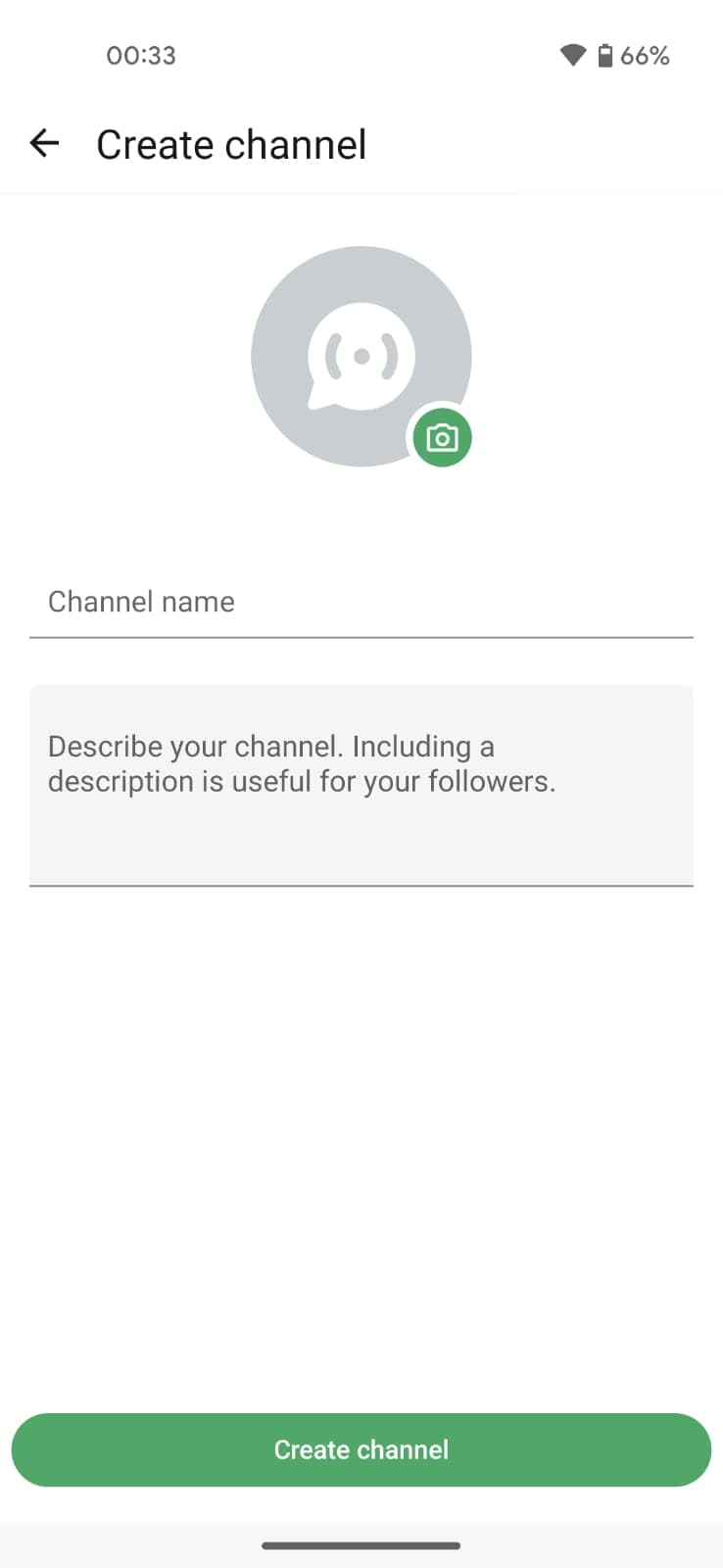Image resolution: width=723 pixels, height=1568 pixels.
Task: Tap the clock showing 00:33
Action: pos(140,55)
